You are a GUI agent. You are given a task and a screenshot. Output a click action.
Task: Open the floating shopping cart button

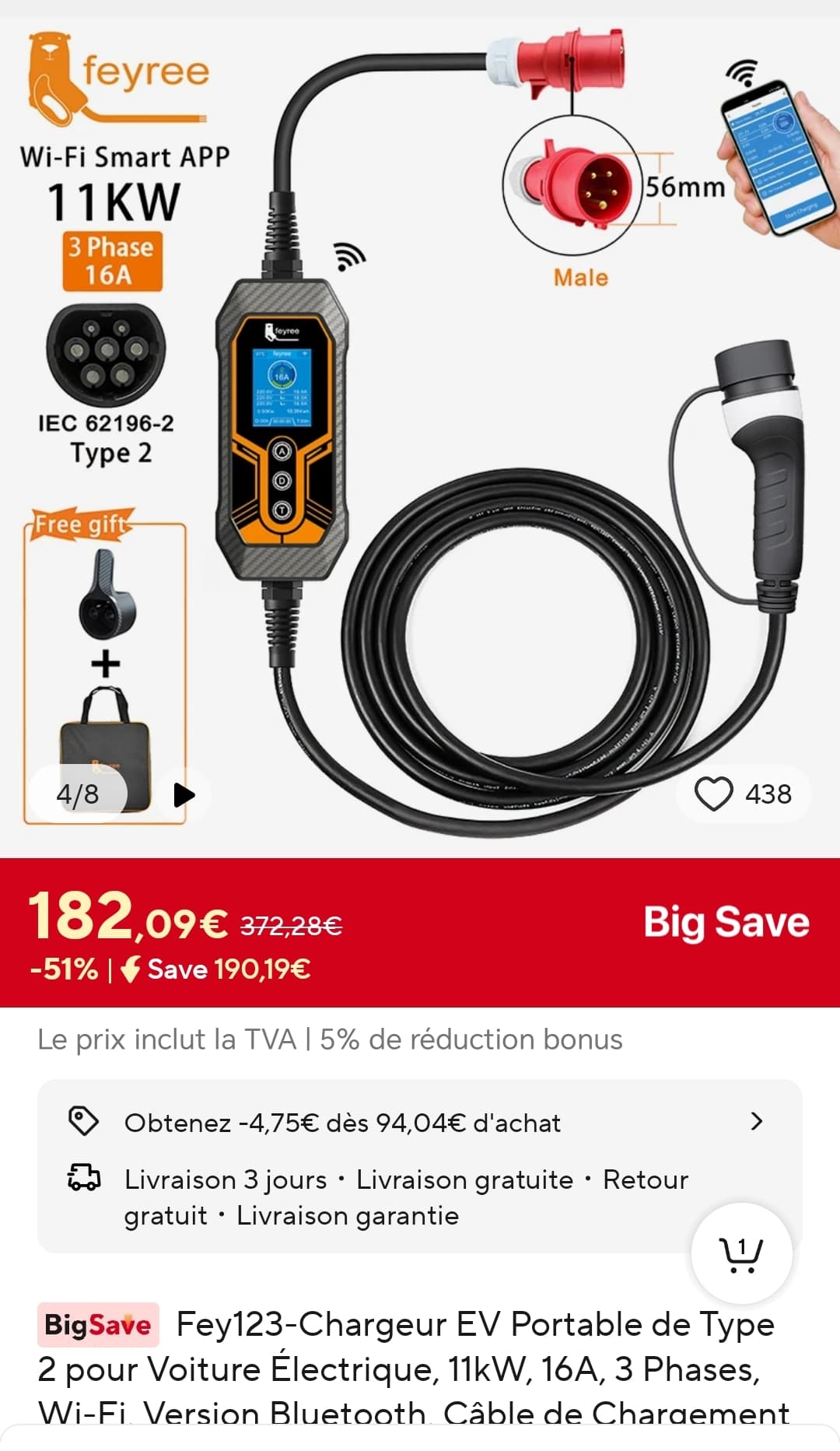point(742,1253)
